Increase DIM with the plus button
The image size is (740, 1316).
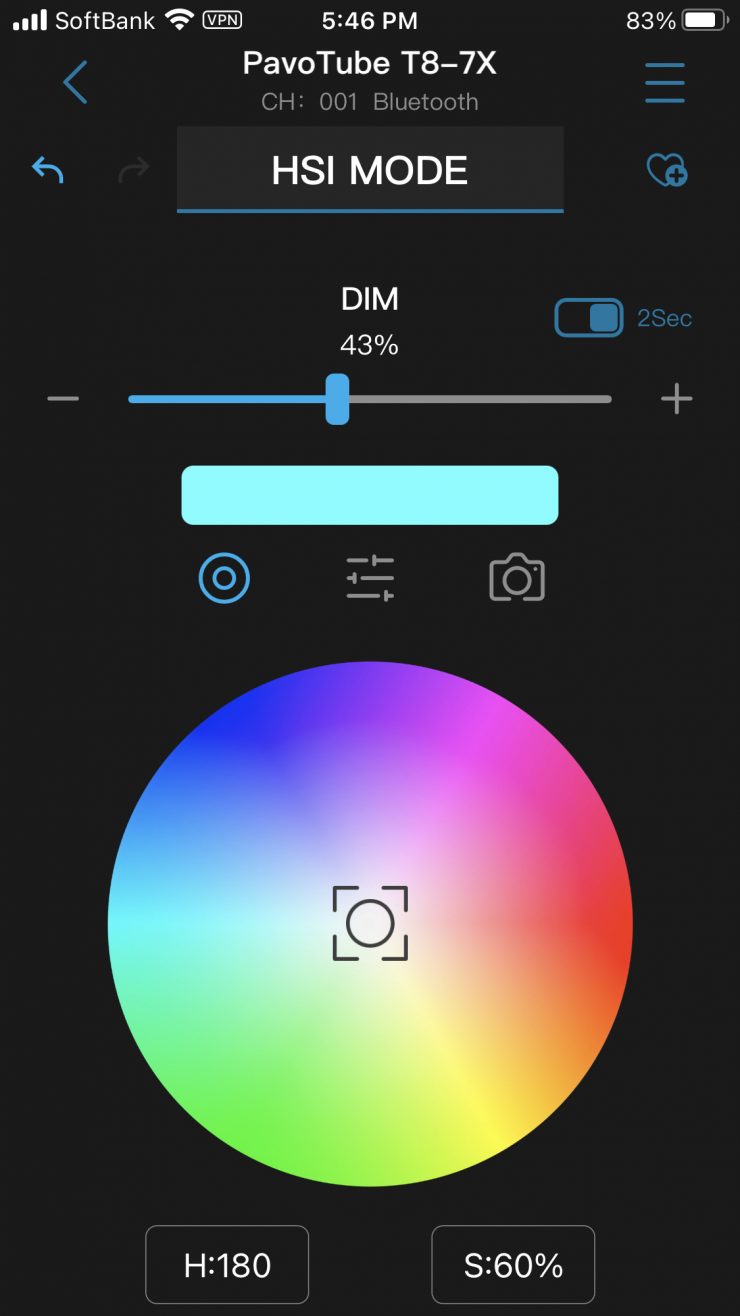pyautogui.click(x=677, y=399)
